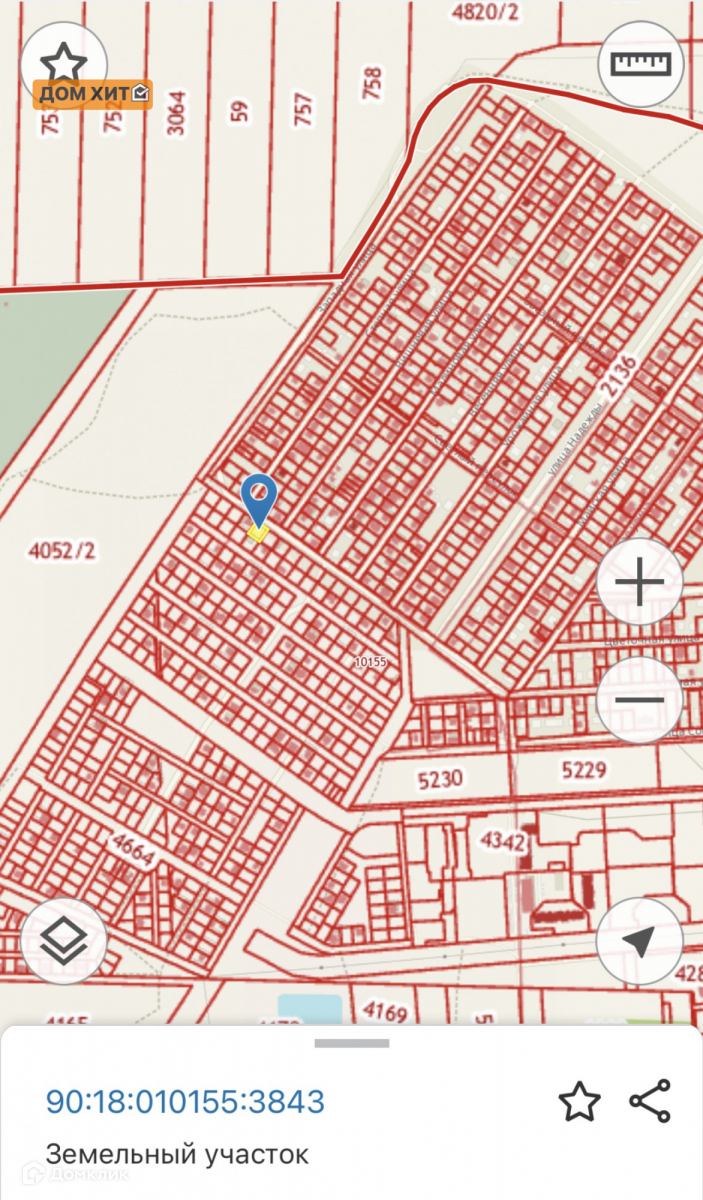703x1200 pixels.
Task: Open the ruler measurement tool
Action: point(640,65)
